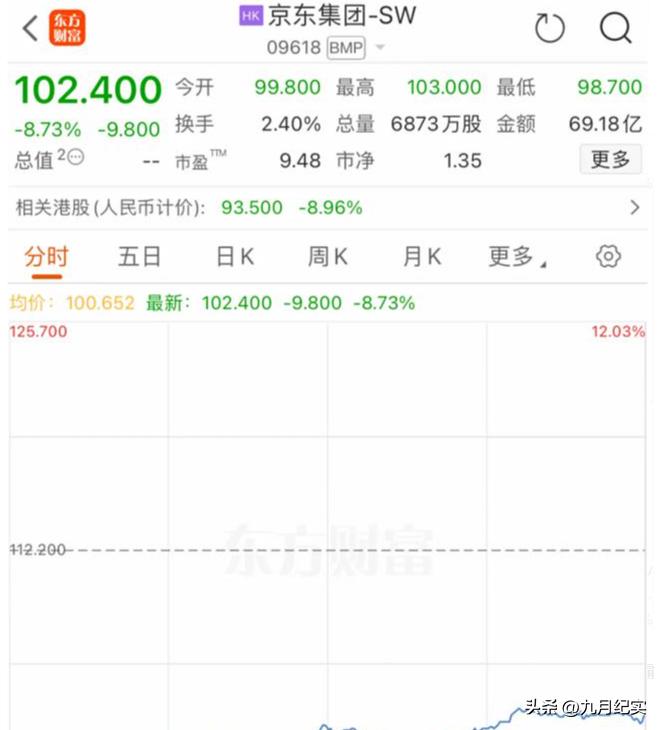Switch to the 五日 chart tab
Screen dimensions: 661x730
(139, 257)
